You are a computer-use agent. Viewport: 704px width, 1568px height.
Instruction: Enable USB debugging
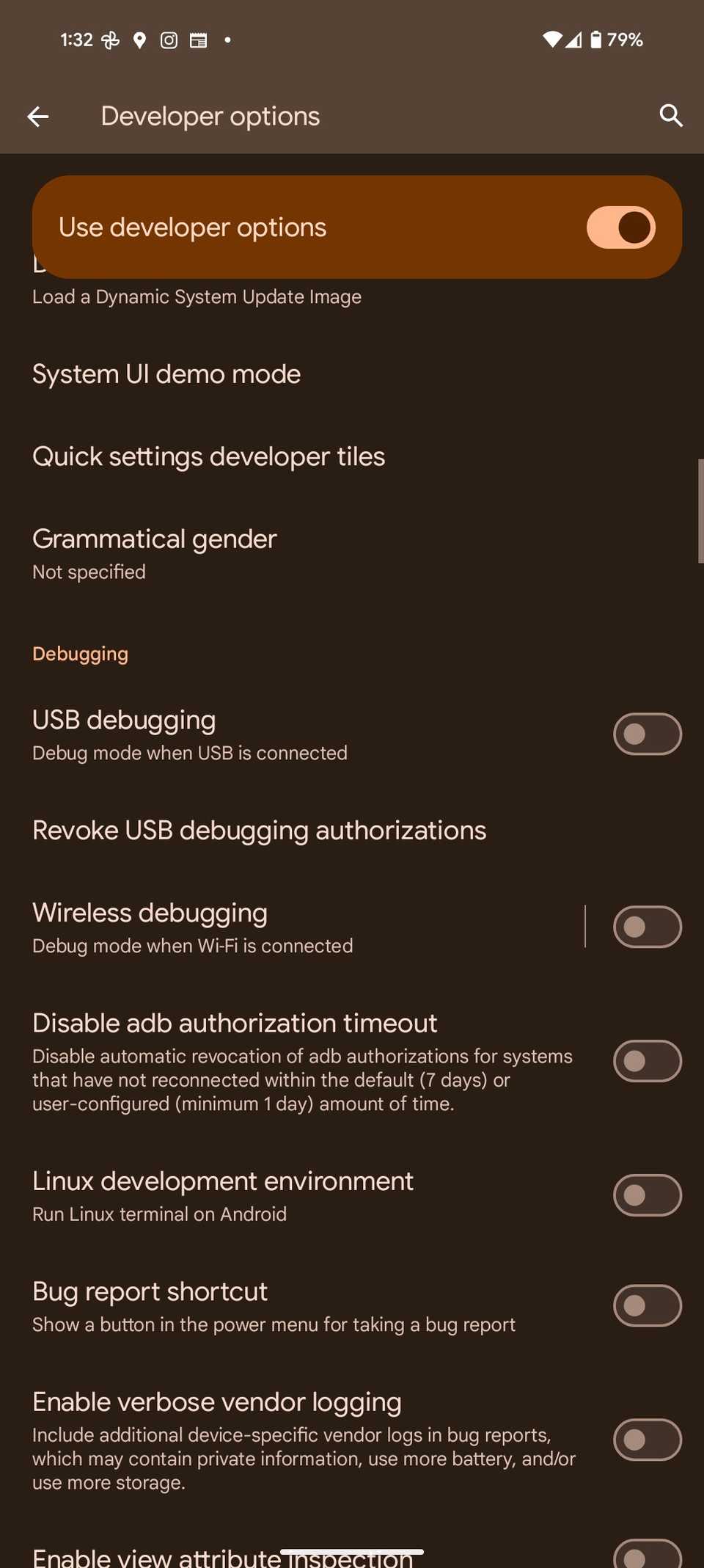[648, 734]
